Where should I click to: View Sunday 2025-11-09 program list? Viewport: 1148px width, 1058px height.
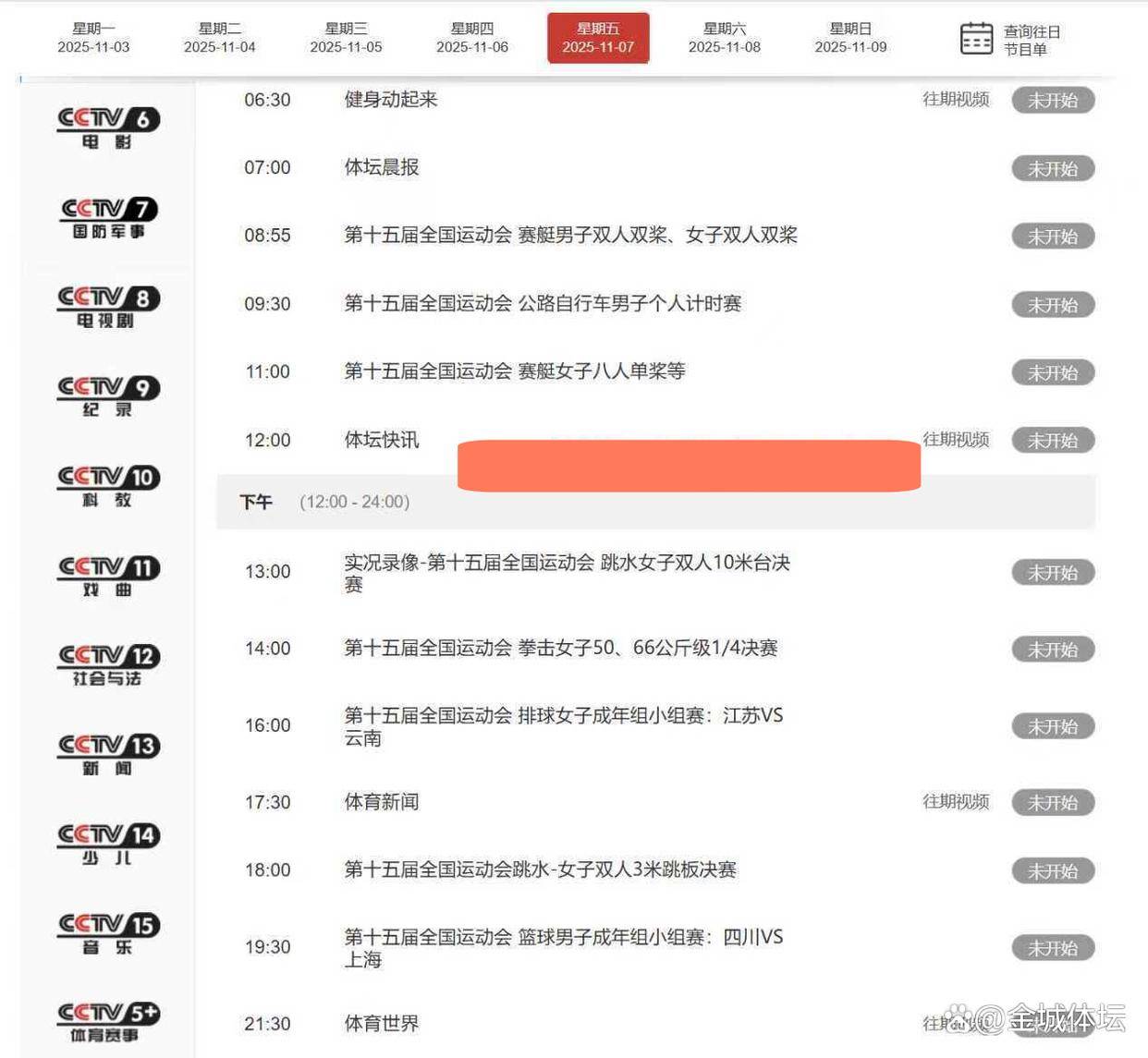click(850, 38)
